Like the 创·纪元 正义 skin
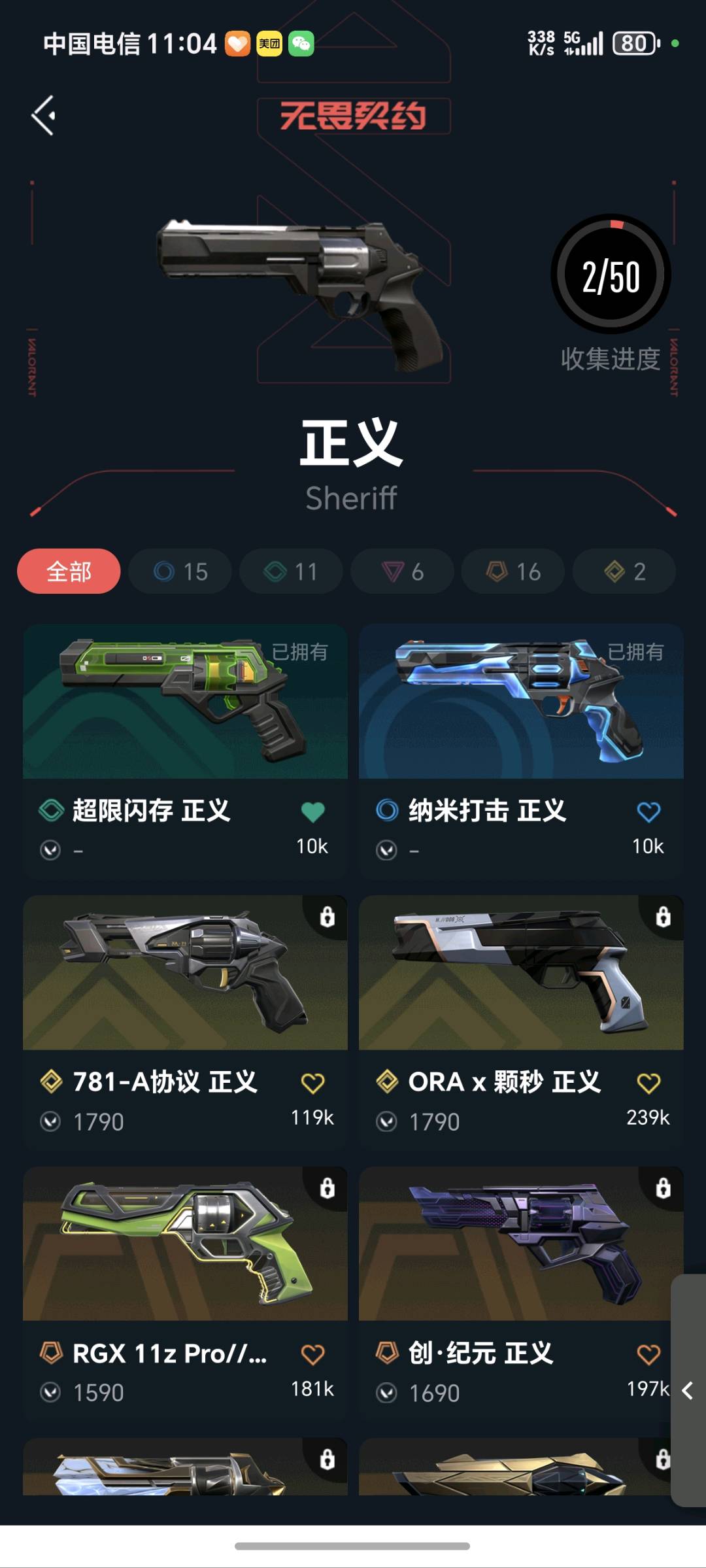 tap(648, 1354)
